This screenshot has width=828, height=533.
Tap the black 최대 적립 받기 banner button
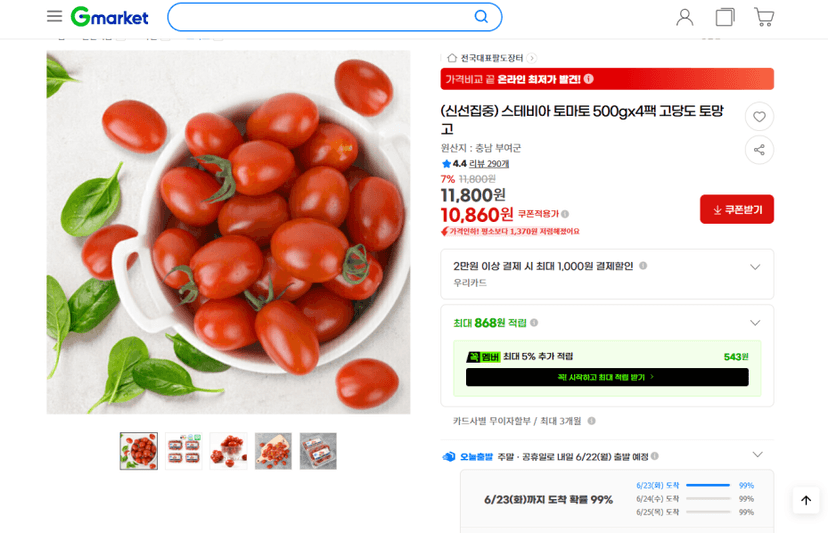point(607,377)
